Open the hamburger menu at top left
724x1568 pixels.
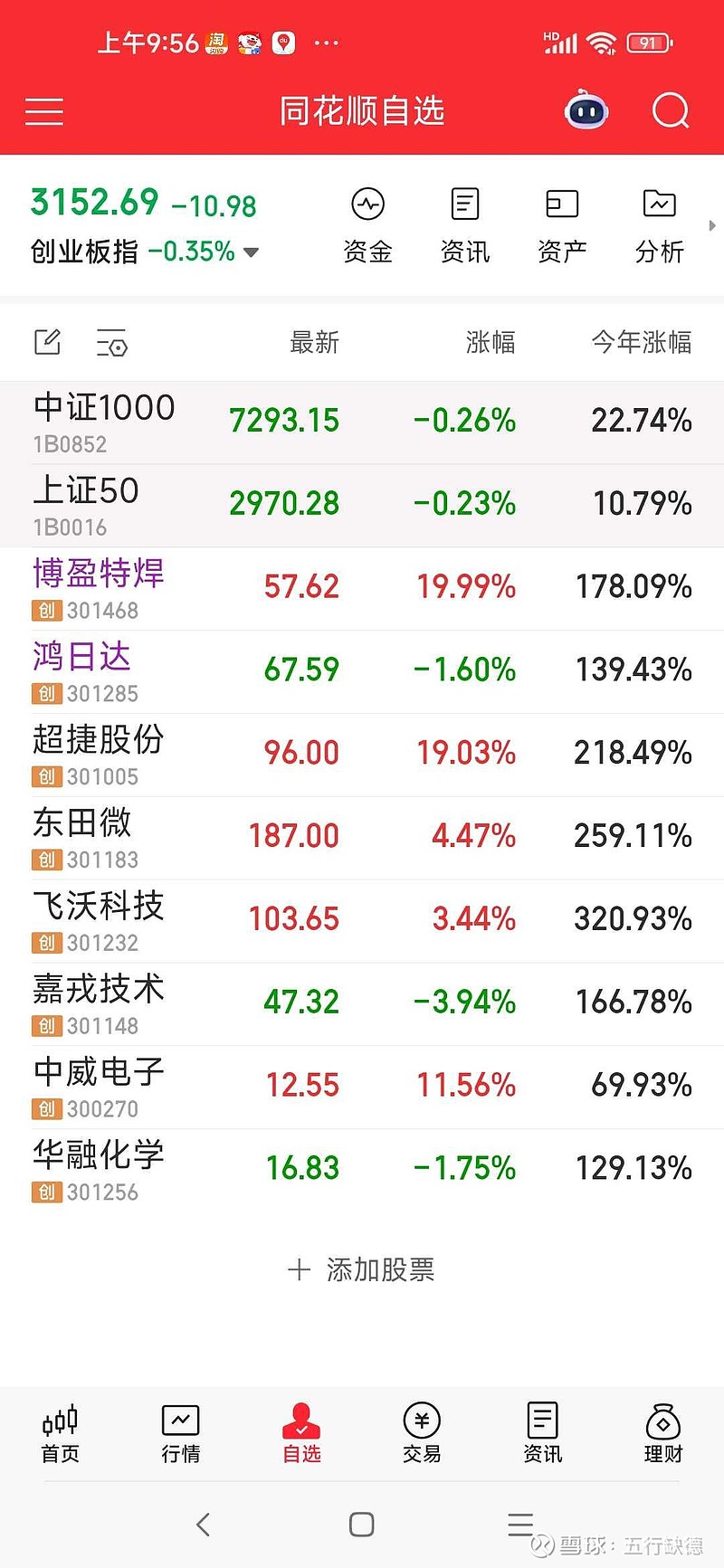click(43, 110)
